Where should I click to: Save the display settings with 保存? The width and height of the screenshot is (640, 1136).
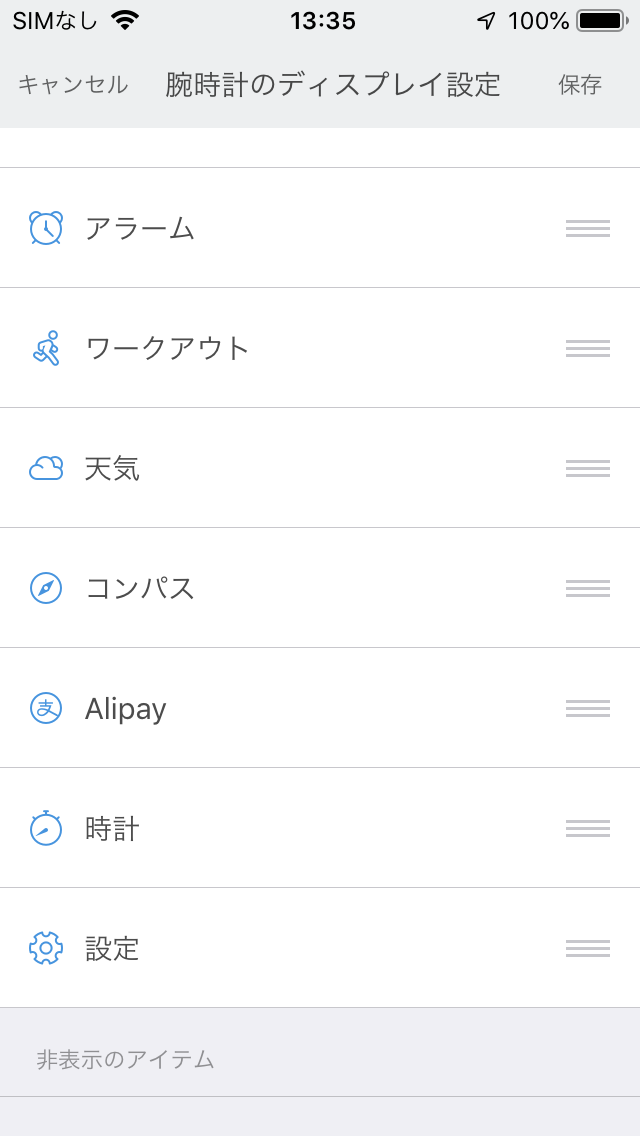tap(580, 85)
